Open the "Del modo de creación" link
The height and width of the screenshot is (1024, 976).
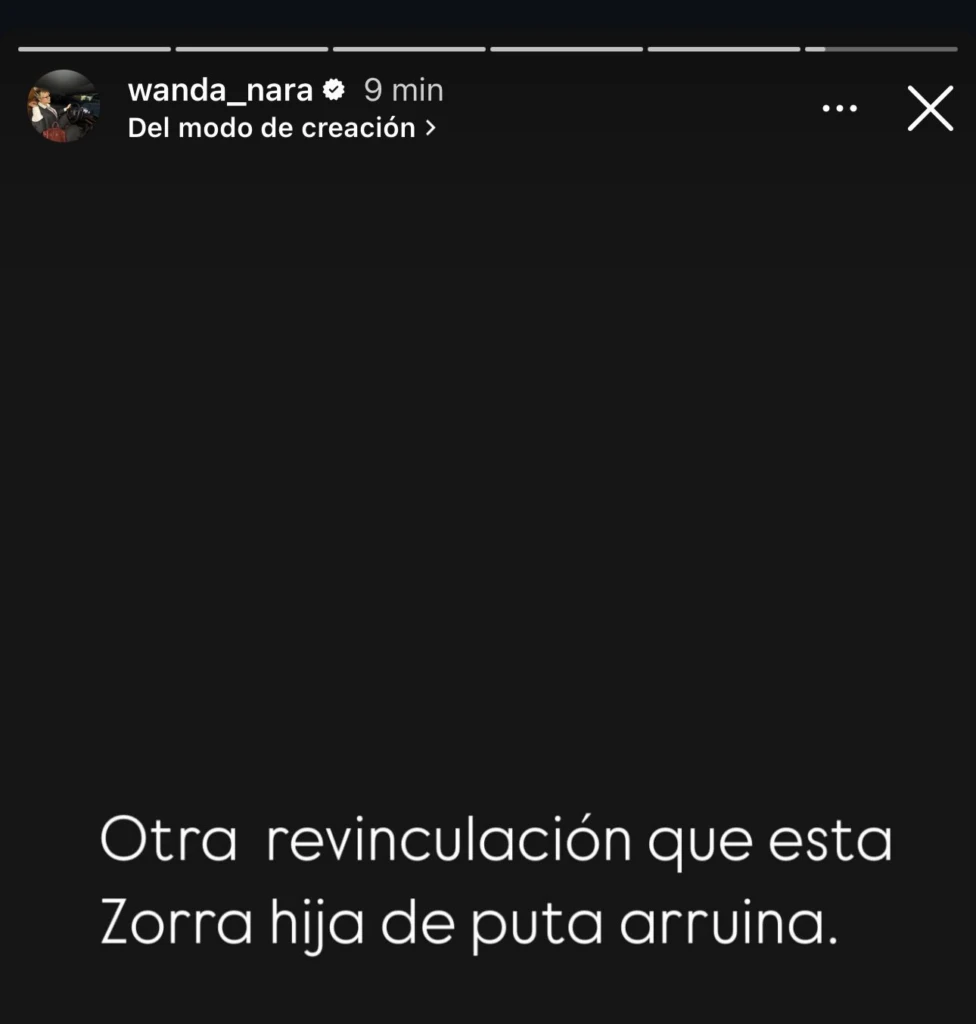pos(280,128)
